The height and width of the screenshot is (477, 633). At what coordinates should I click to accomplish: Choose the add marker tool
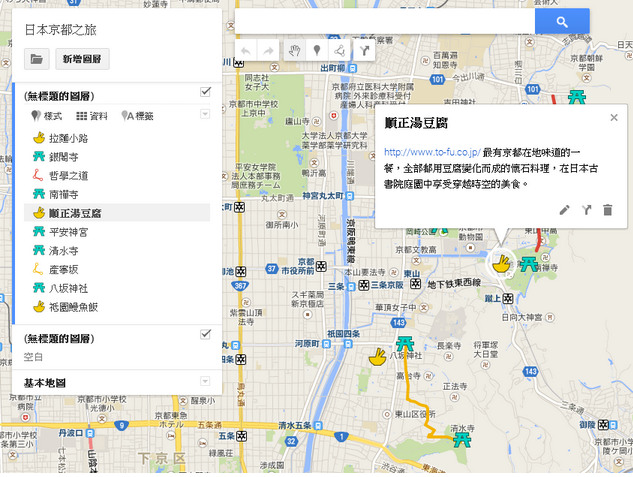pyautogui.click(x=318, y=50)
